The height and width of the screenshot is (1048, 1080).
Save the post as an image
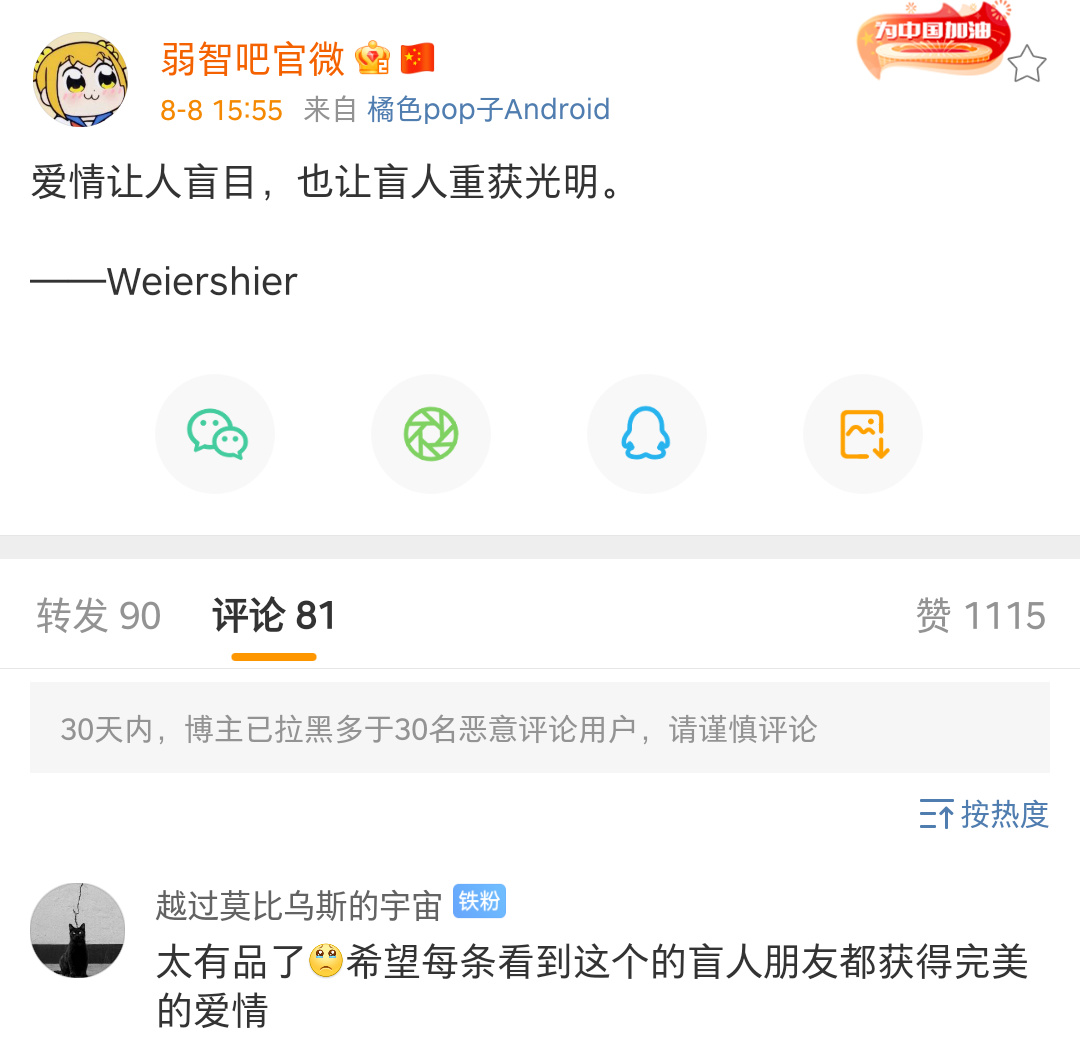862,434
